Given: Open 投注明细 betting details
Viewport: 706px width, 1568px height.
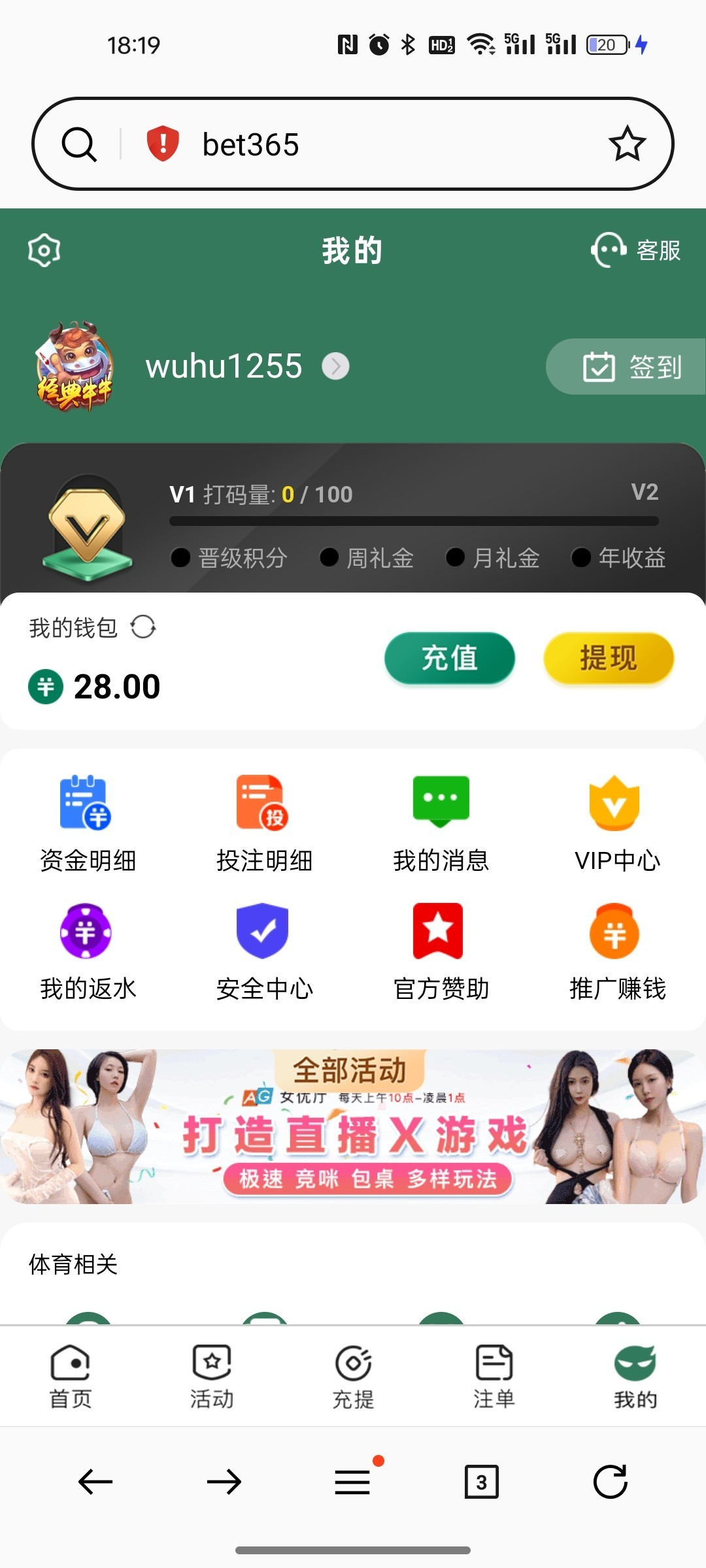Looking at the screenshot, I should (x=264, y=823).
